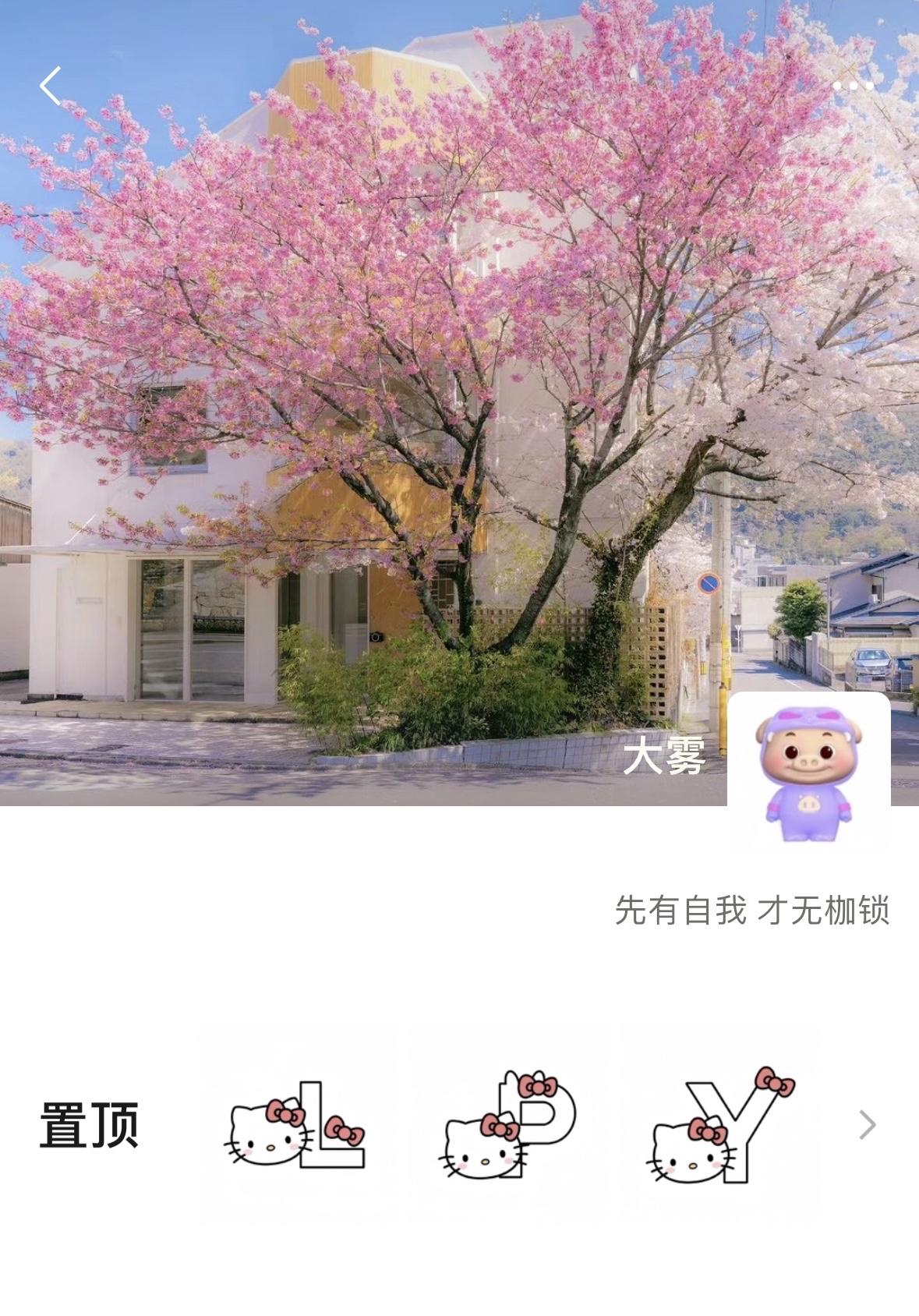This screenshot has height=1316, width=919.
Task: Open the pinned Hello Kitty P image
Action: pos(508,1124)
